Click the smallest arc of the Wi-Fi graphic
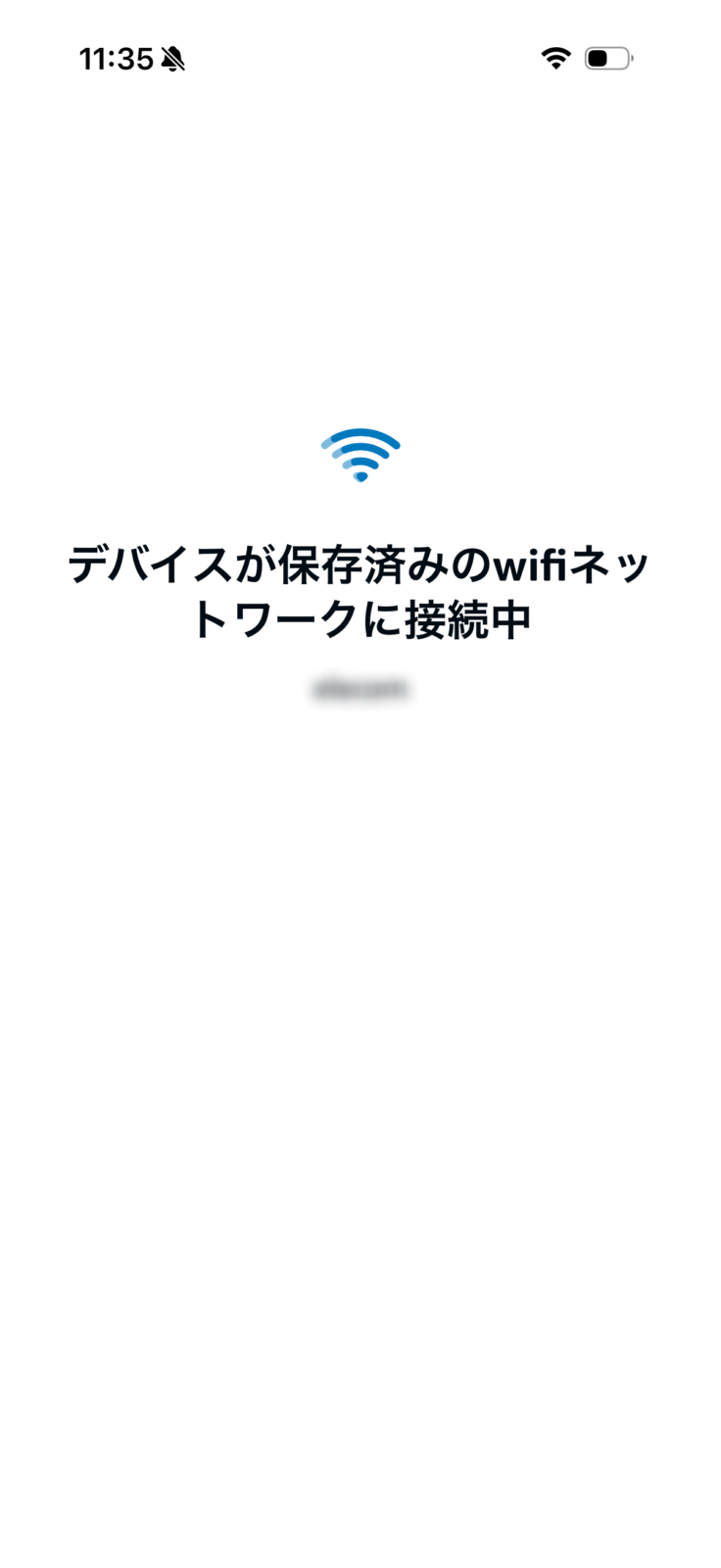This screenshot has height=1568, width=721. (360, 461)
